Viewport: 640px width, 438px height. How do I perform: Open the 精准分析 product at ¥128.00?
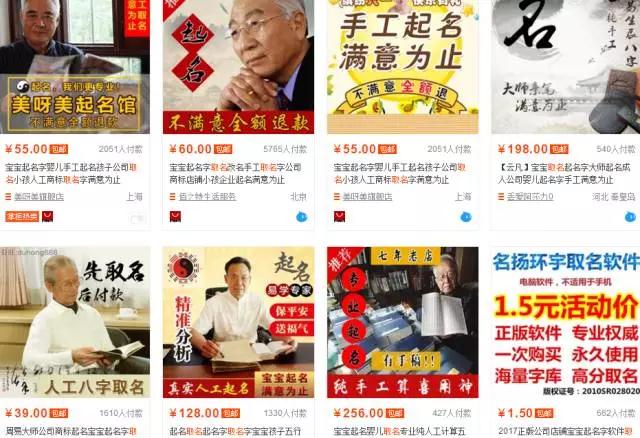[238, 322]
